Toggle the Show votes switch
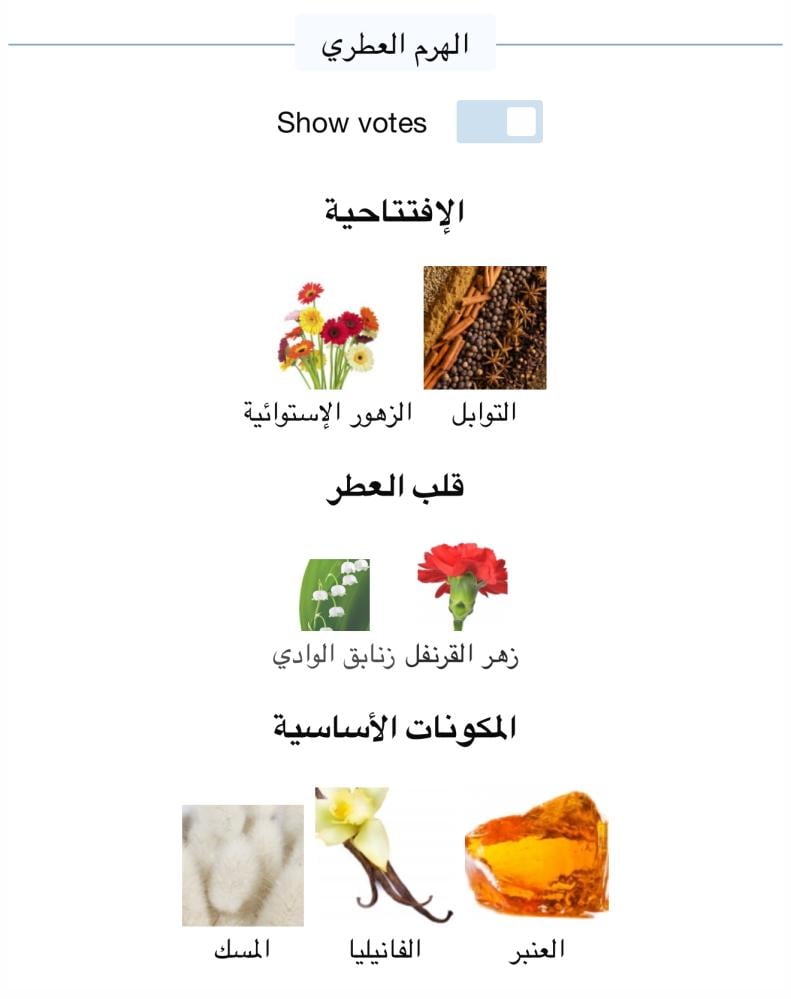791x999 pixels. 499,122
